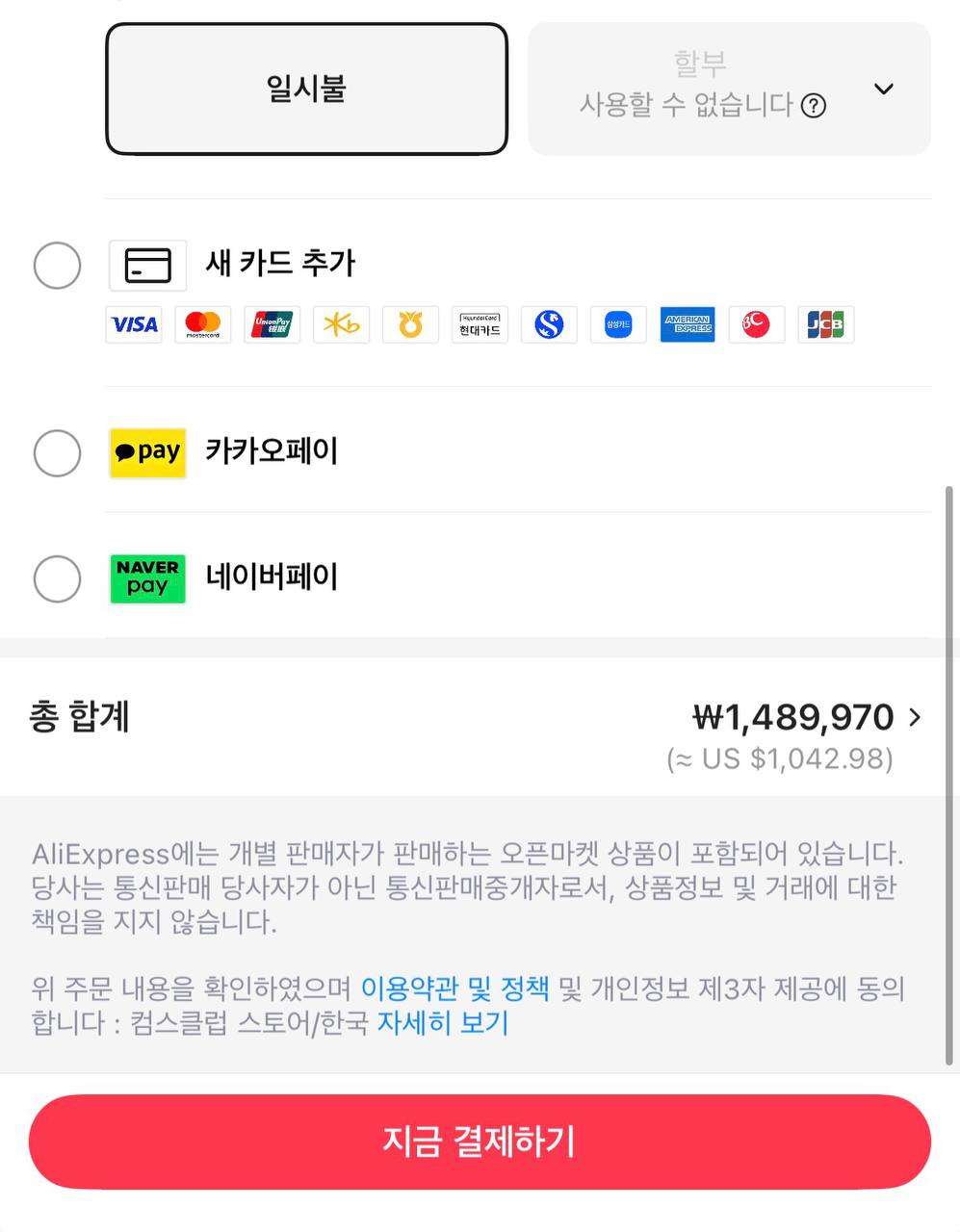Select the Shinhan card icon
This screenshot has height=1232, width=960.
[x=549, y=324]
